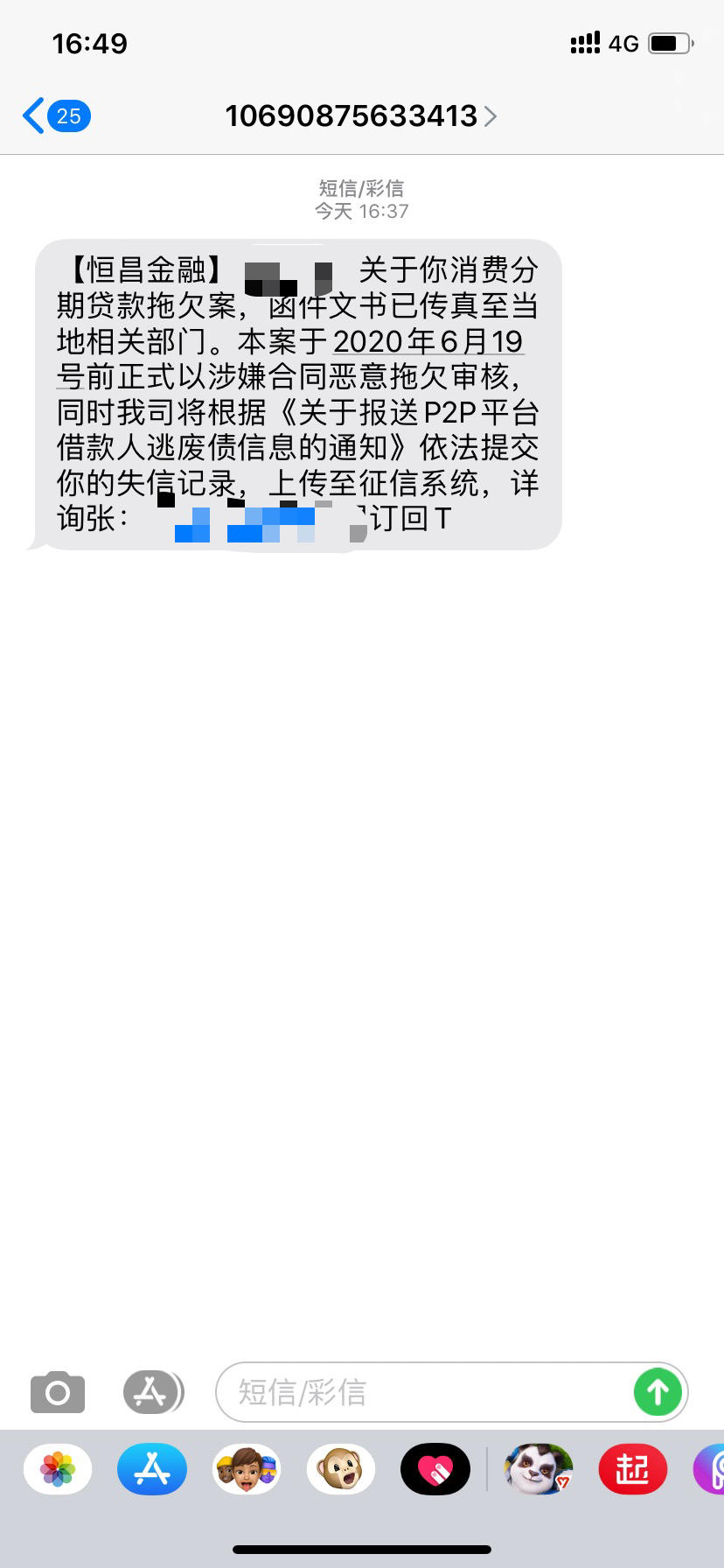This screenshot has height=1568, width=724.
Task: Go back using the blue back chevron
Action: click(x=32, y=115)
